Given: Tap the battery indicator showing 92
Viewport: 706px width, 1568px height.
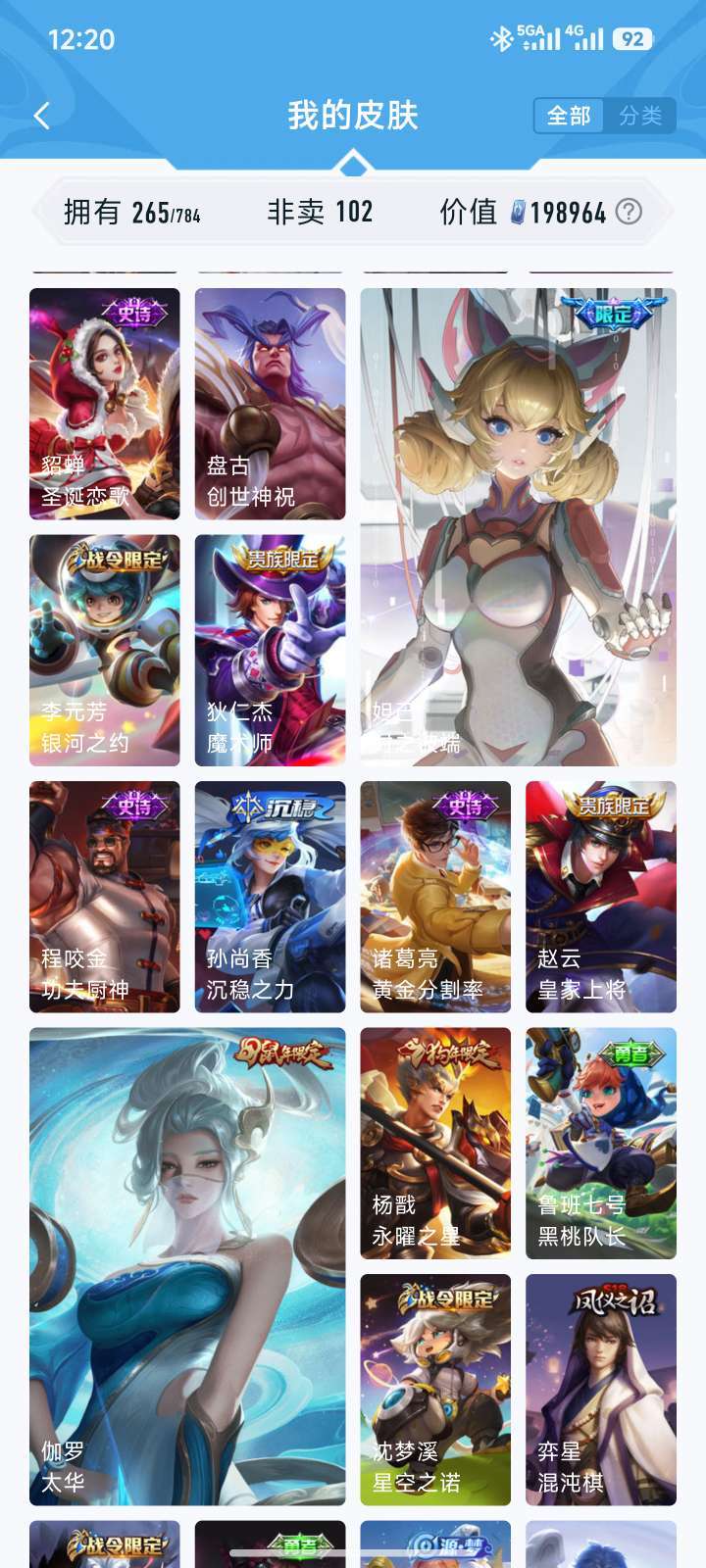Looking at the screenshot, I should point(632,39).
